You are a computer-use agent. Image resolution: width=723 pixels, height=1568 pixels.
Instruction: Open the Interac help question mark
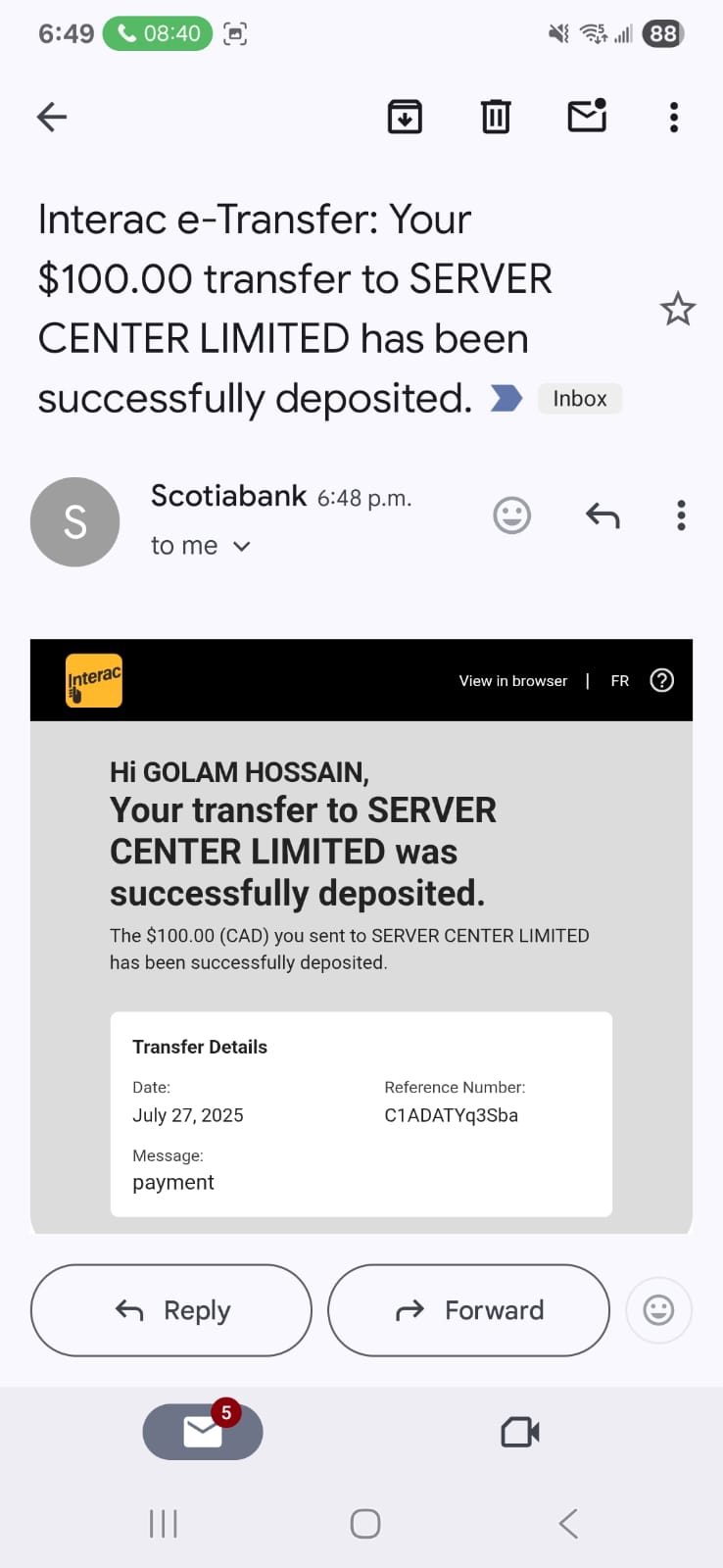662,680
